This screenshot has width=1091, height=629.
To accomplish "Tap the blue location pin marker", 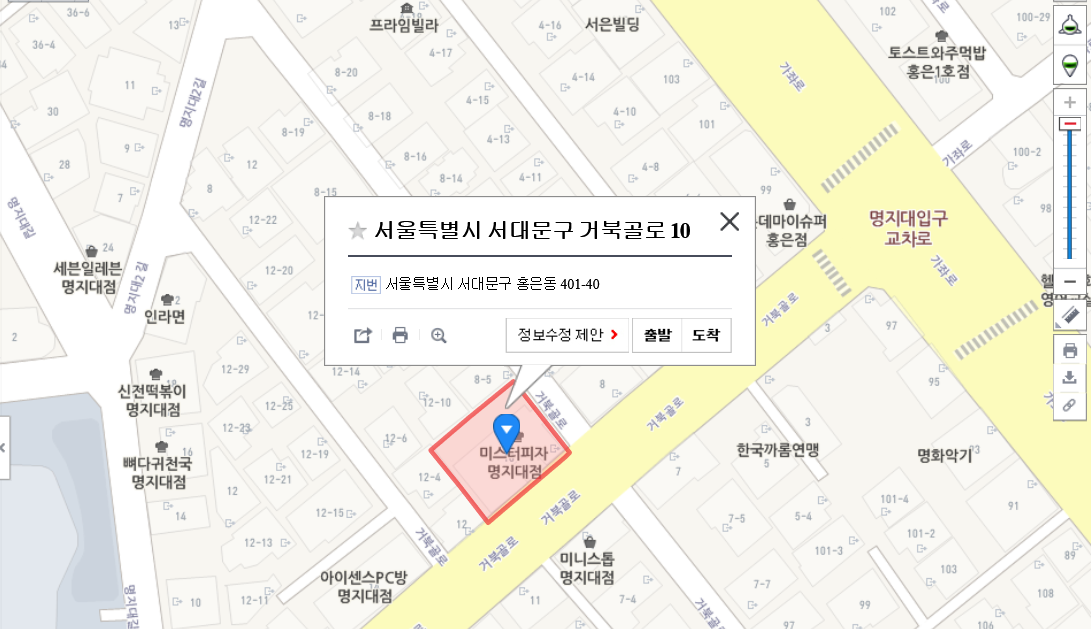I will point(508,432).
